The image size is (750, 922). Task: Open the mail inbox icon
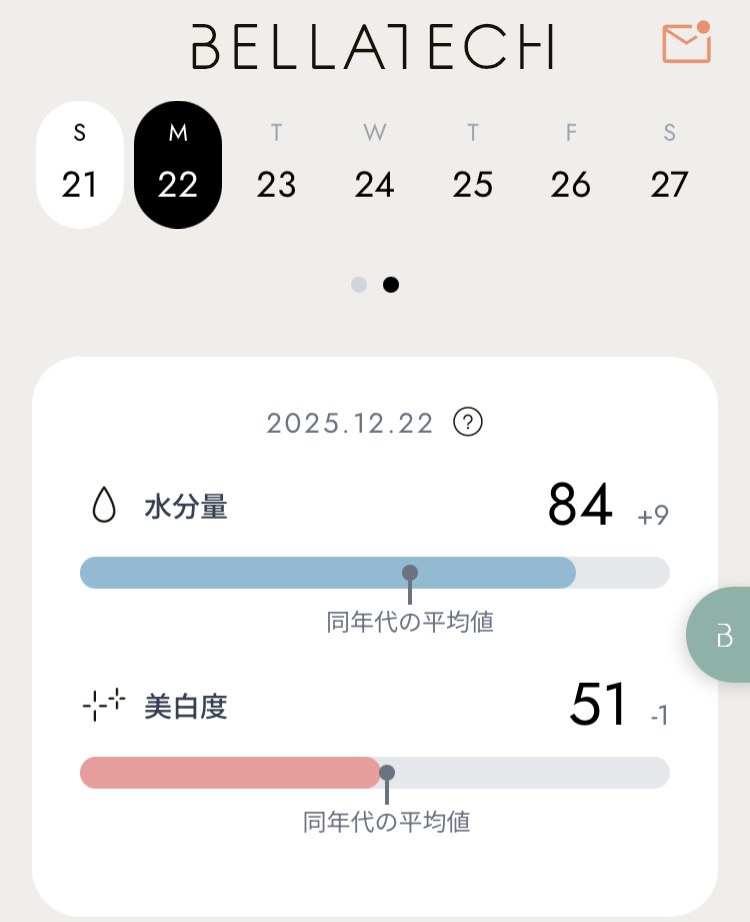(x=686, y=43)
